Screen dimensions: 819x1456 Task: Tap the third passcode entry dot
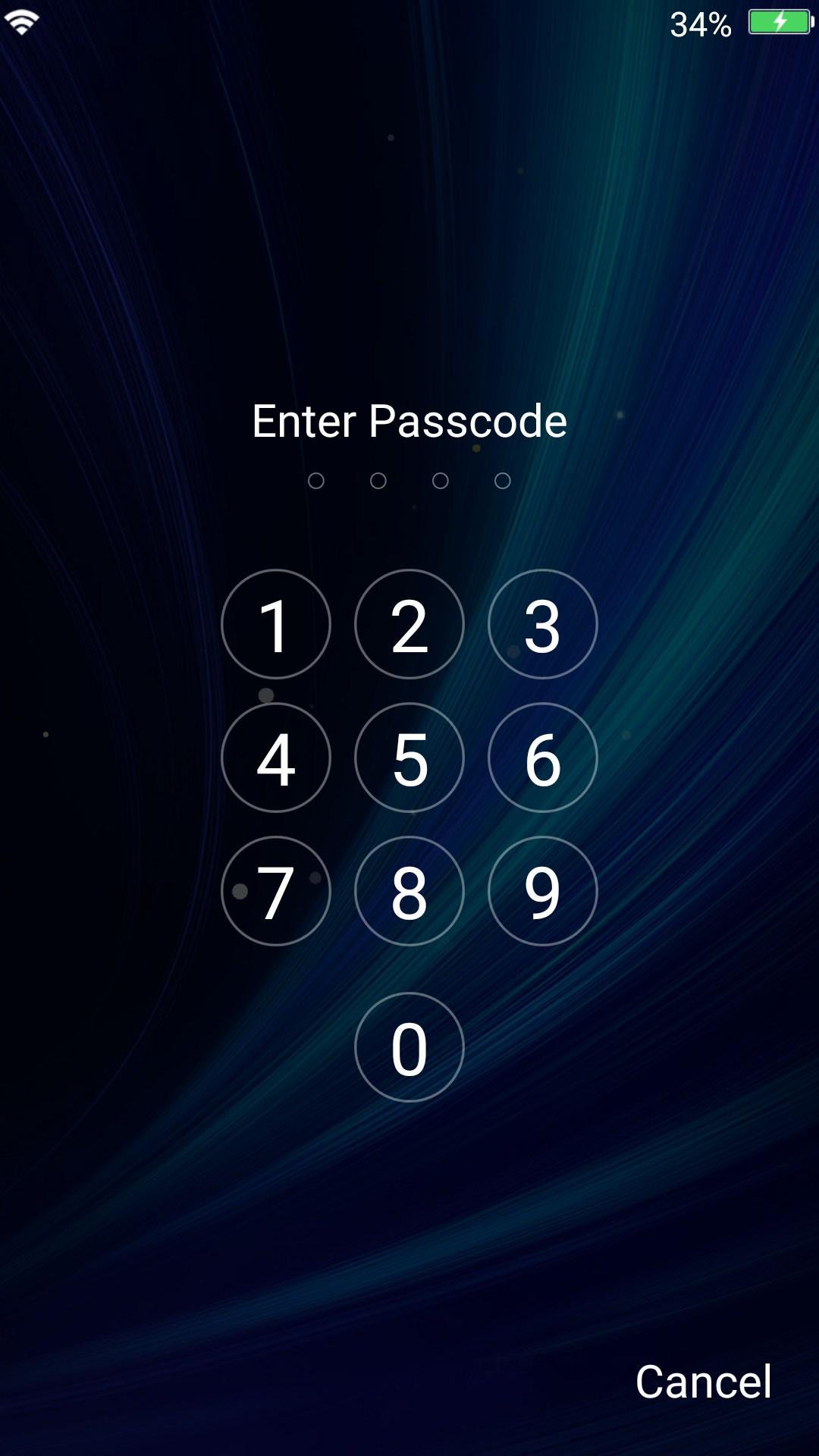click(x=439, y=480)
